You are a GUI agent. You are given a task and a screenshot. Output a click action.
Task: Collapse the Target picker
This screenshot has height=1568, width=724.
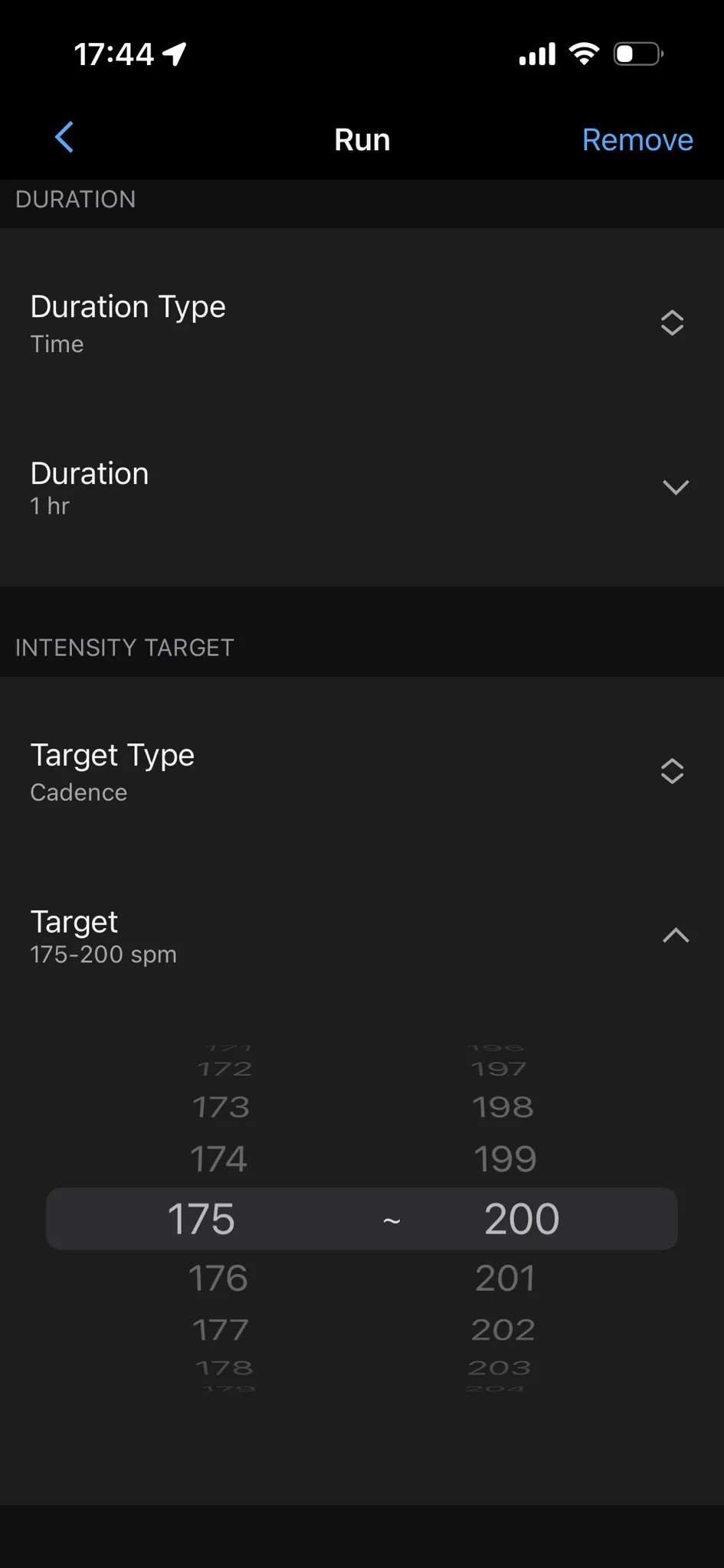(676, 935)
